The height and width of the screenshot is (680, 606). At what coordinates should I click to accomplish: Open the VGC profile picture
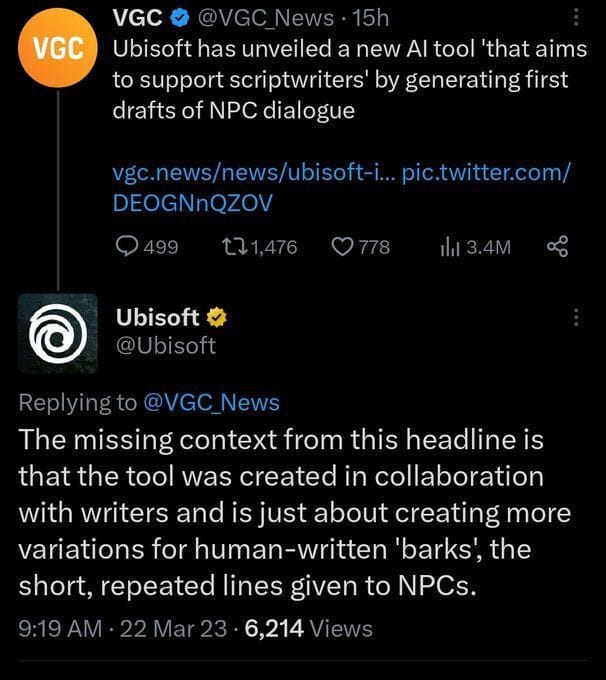[57, 45]
